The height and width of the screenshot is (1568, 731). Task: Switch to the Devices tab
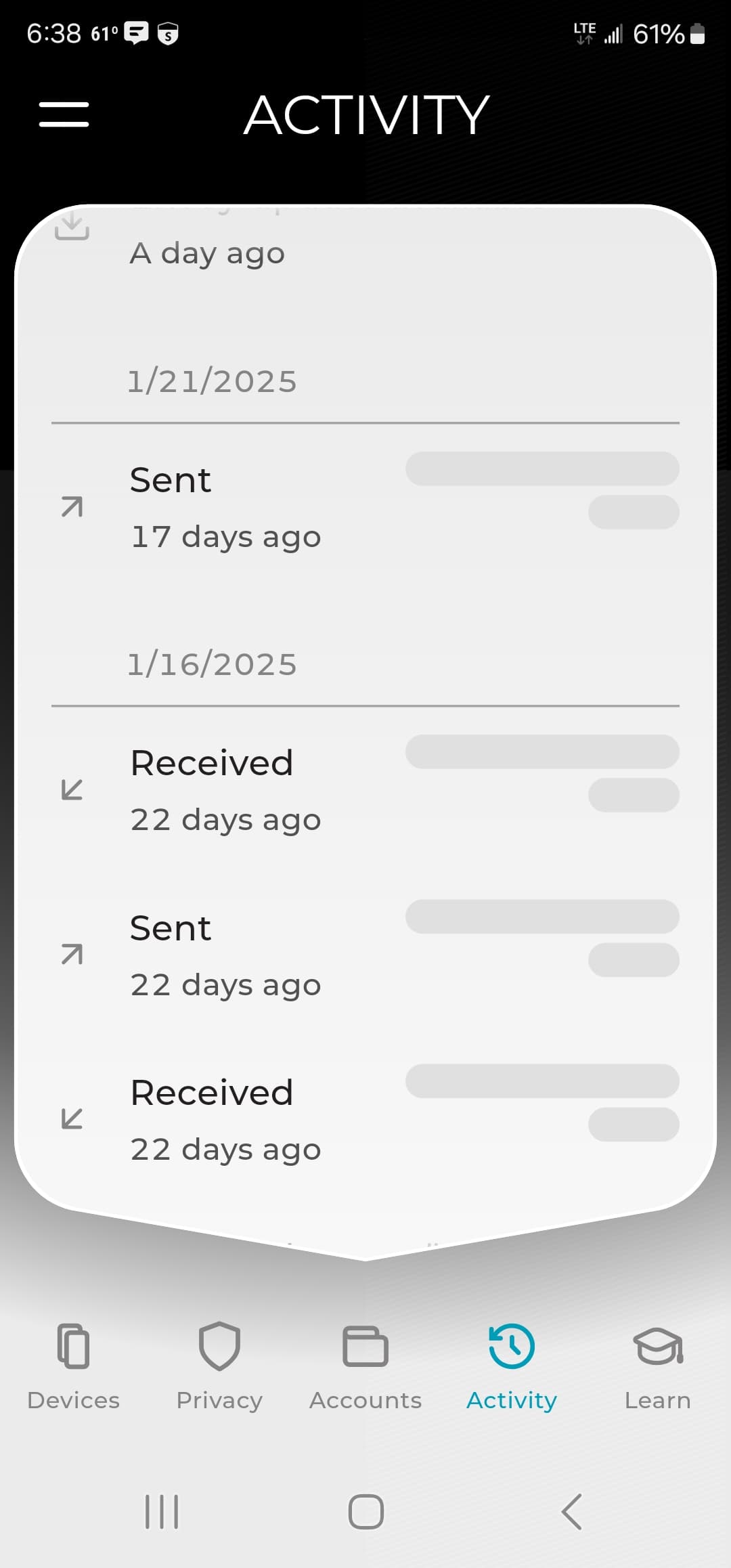point(73,1367)
